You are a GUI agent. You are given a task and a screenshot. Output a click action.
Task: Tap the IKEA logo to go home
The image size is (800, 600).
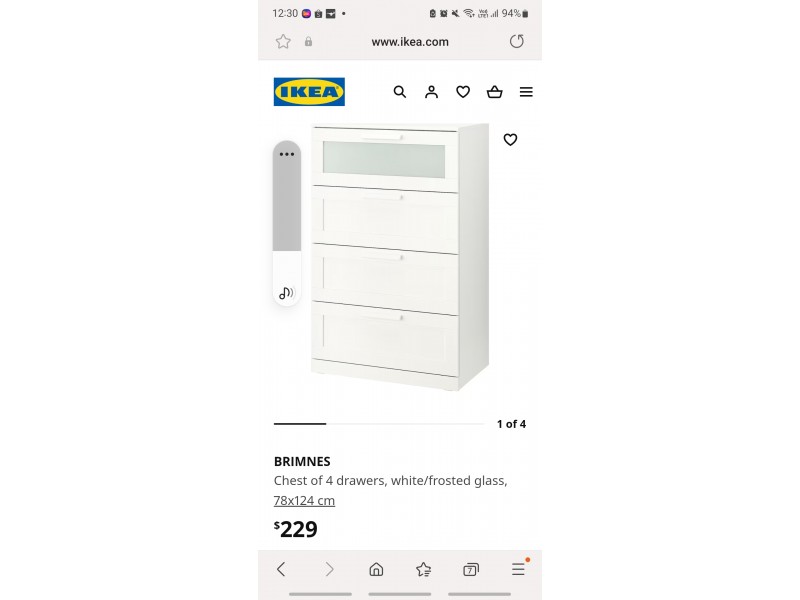309,92
